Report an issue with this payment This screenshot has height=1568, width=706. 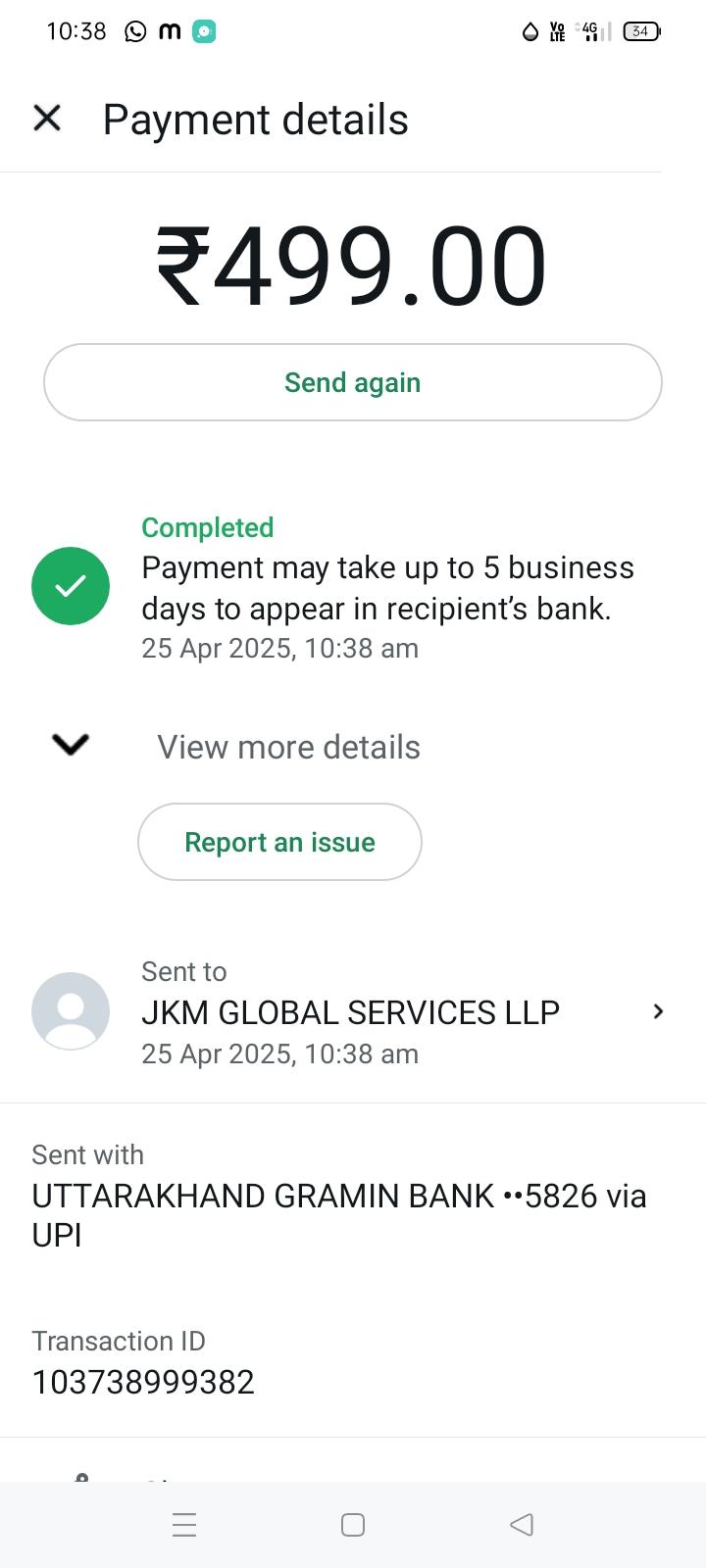coord(279,842)
